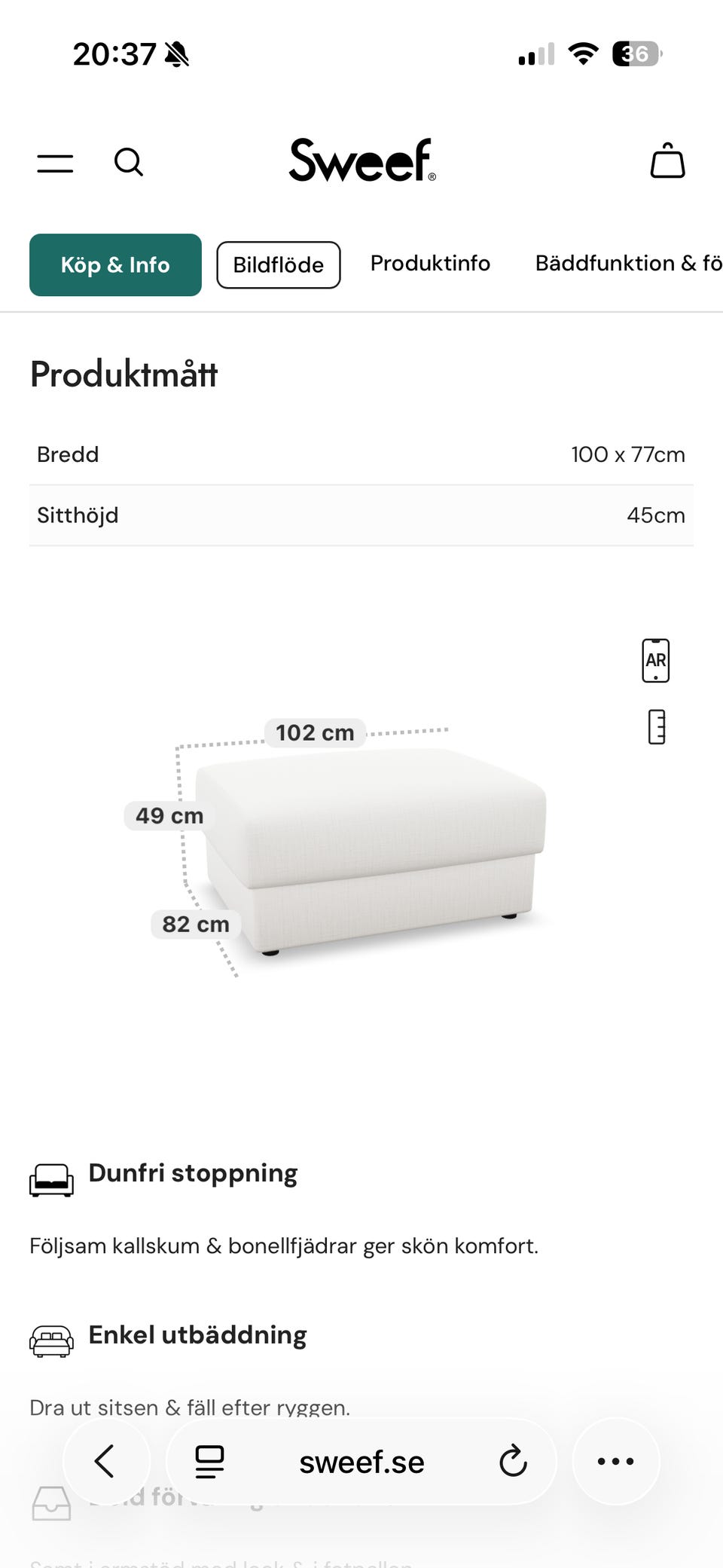Image resolution: width=723 pixels, height=1568 pixels.
Task: Open the browser's more options
Action: tap(615, 1461)
